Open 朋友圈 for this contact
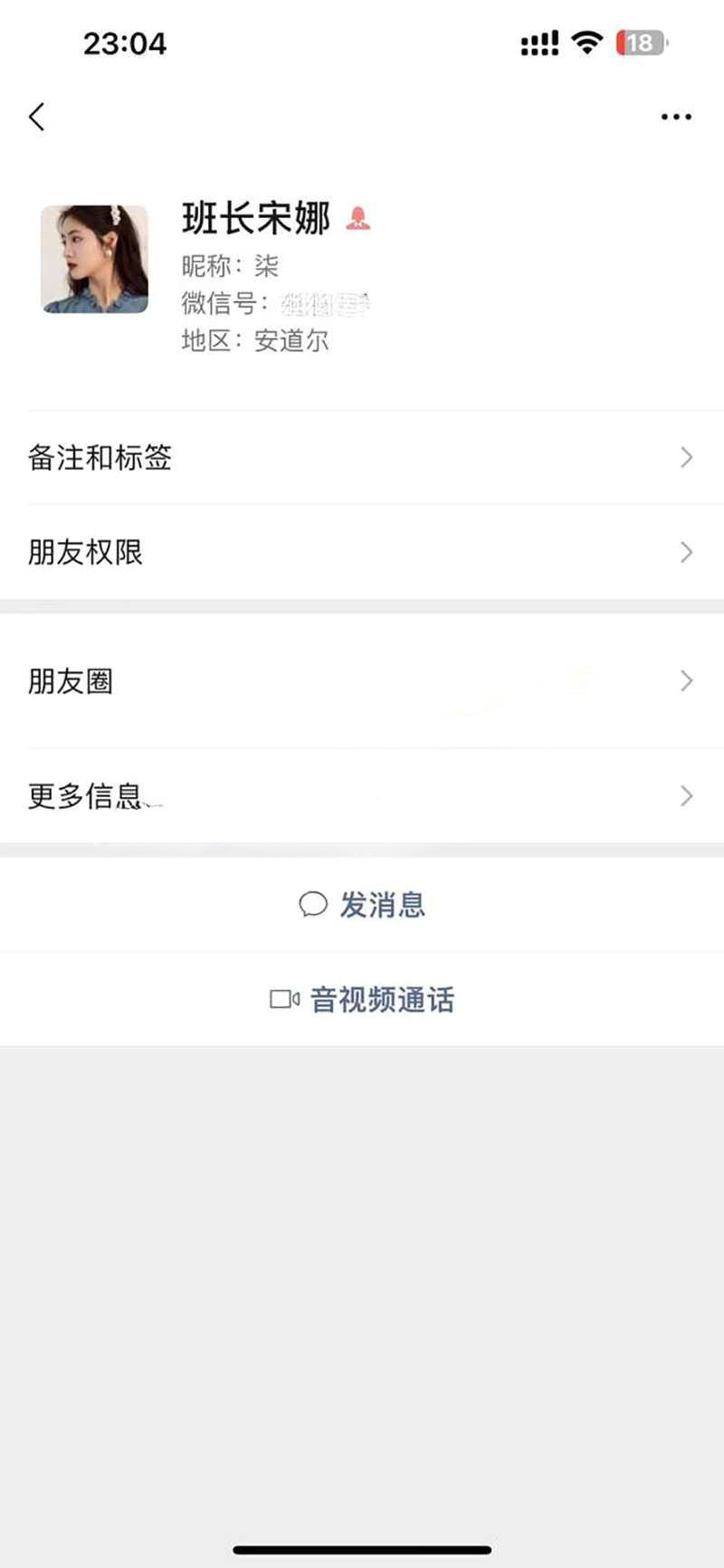Viewport: 724px width, 1568px height. [x=362, y=681]
